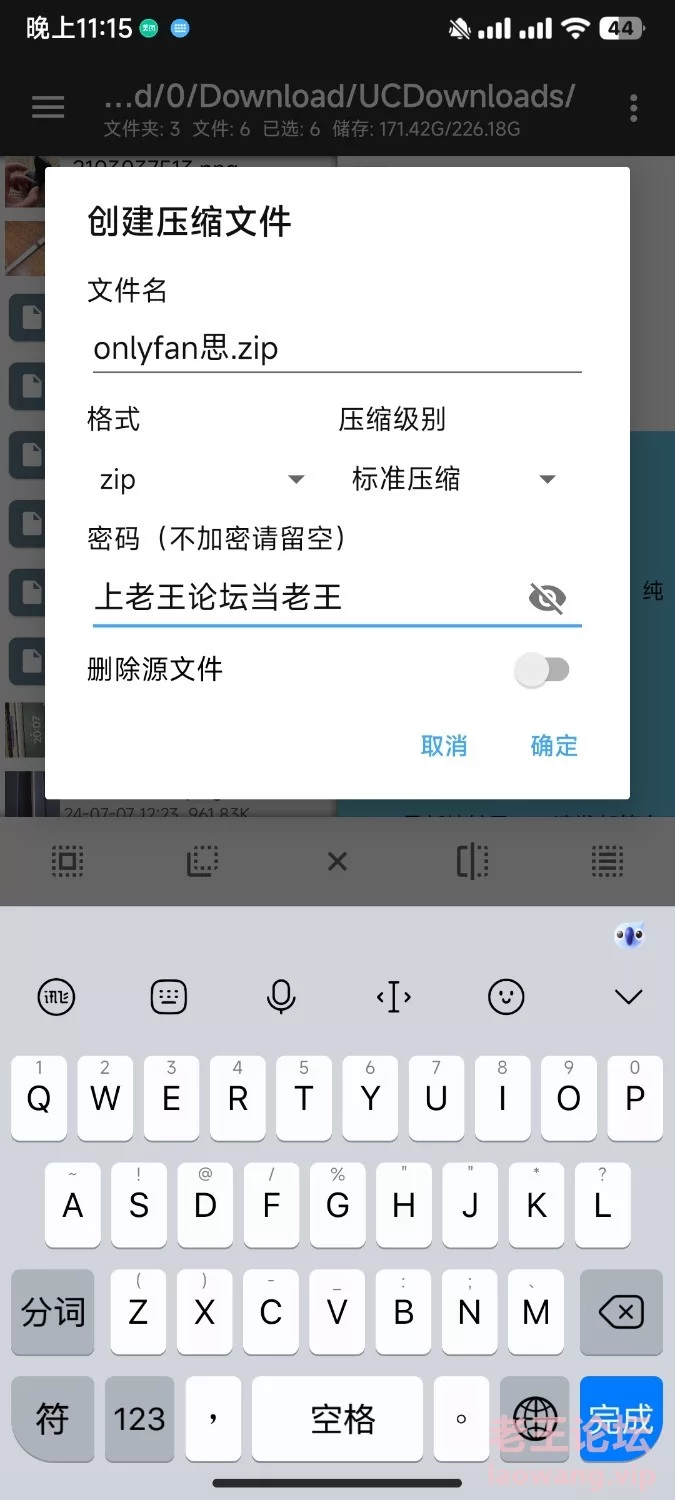The height and width of the screenshot is (1500, 675).
Task: Switch keyboard to 123 number mode
Action: pyautogui.click(x=139, y=1418)
